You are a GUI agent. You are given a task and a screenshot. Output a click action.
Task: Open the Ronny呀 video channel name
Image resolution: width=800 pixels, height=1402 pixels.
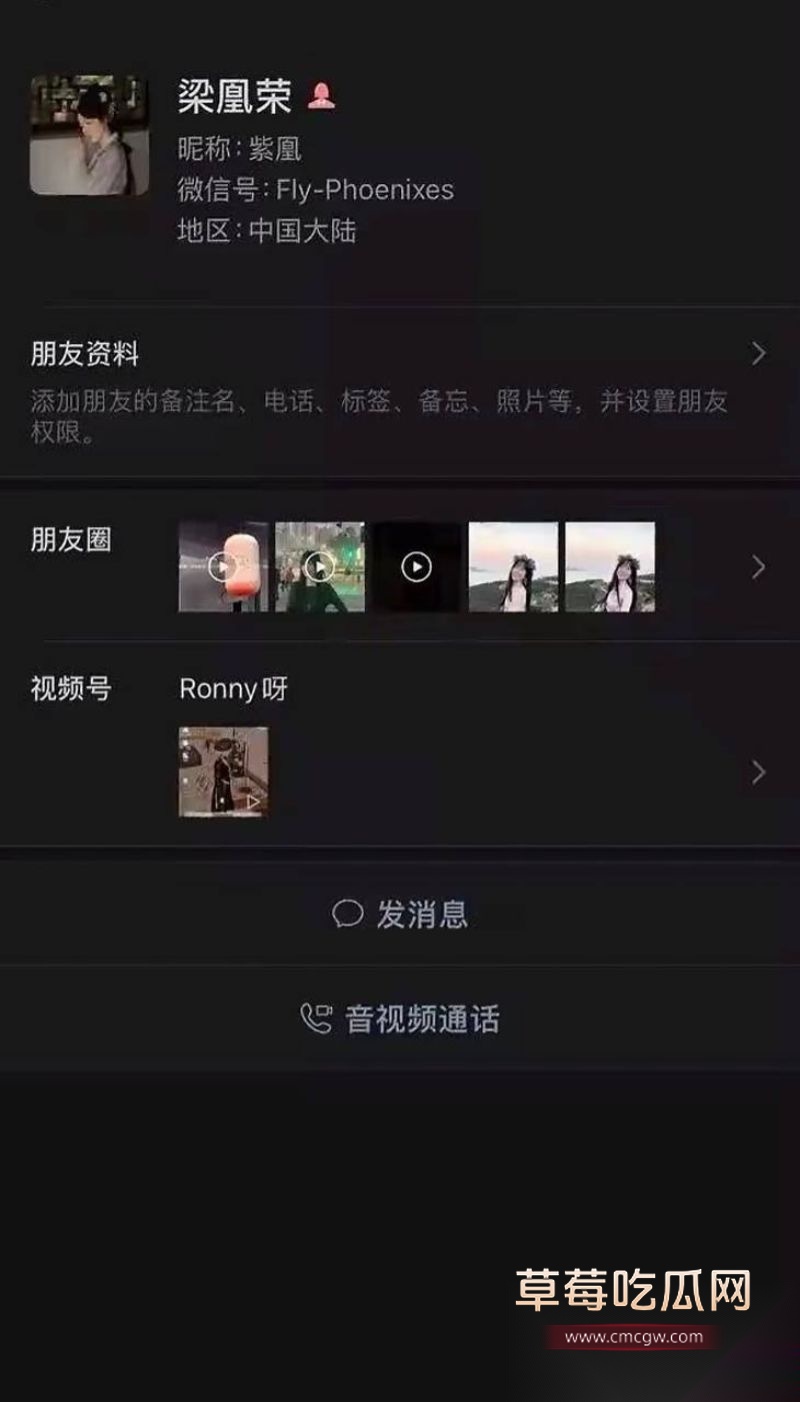point(234,689)
